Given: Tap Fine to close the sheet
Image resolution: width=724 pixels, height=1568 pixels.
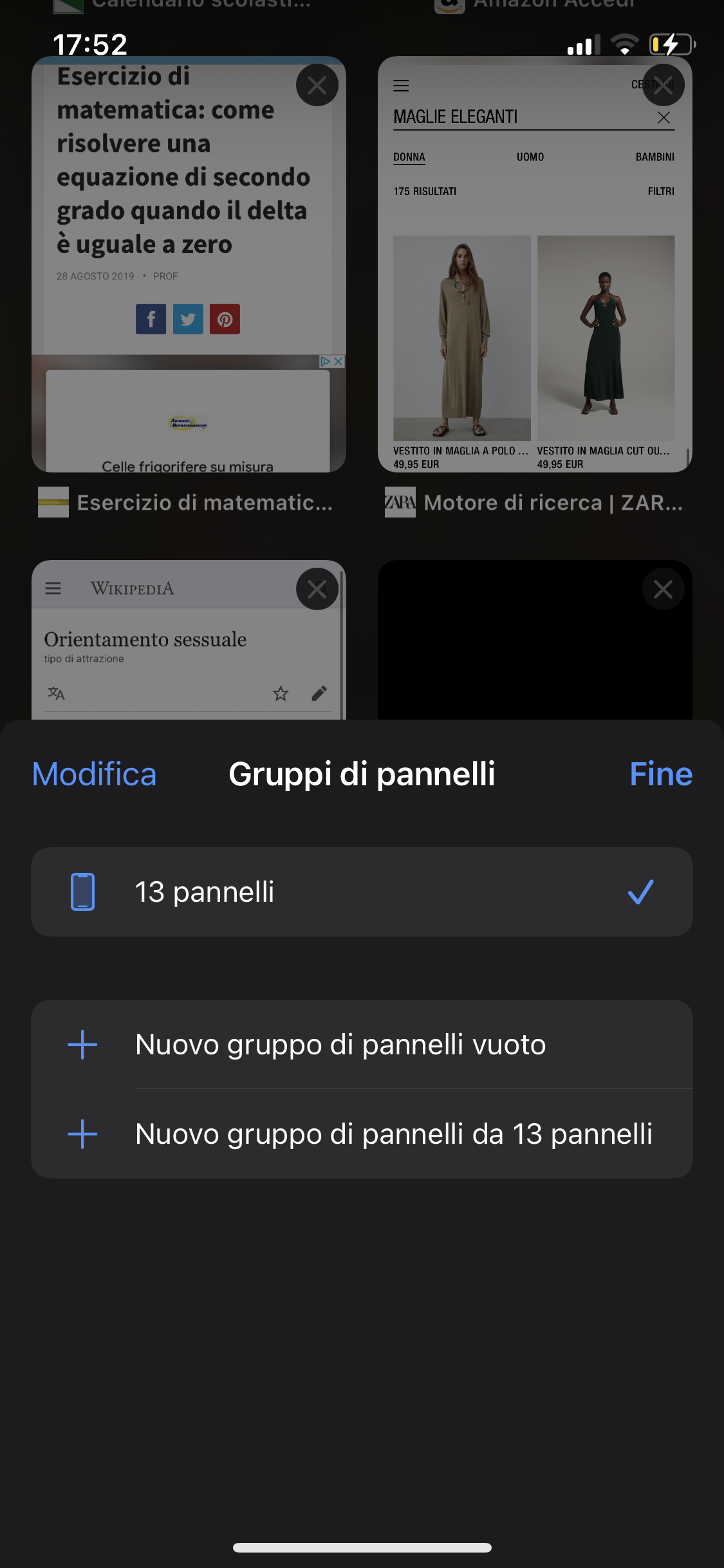Looking at the screenshot, I should 660,774.
